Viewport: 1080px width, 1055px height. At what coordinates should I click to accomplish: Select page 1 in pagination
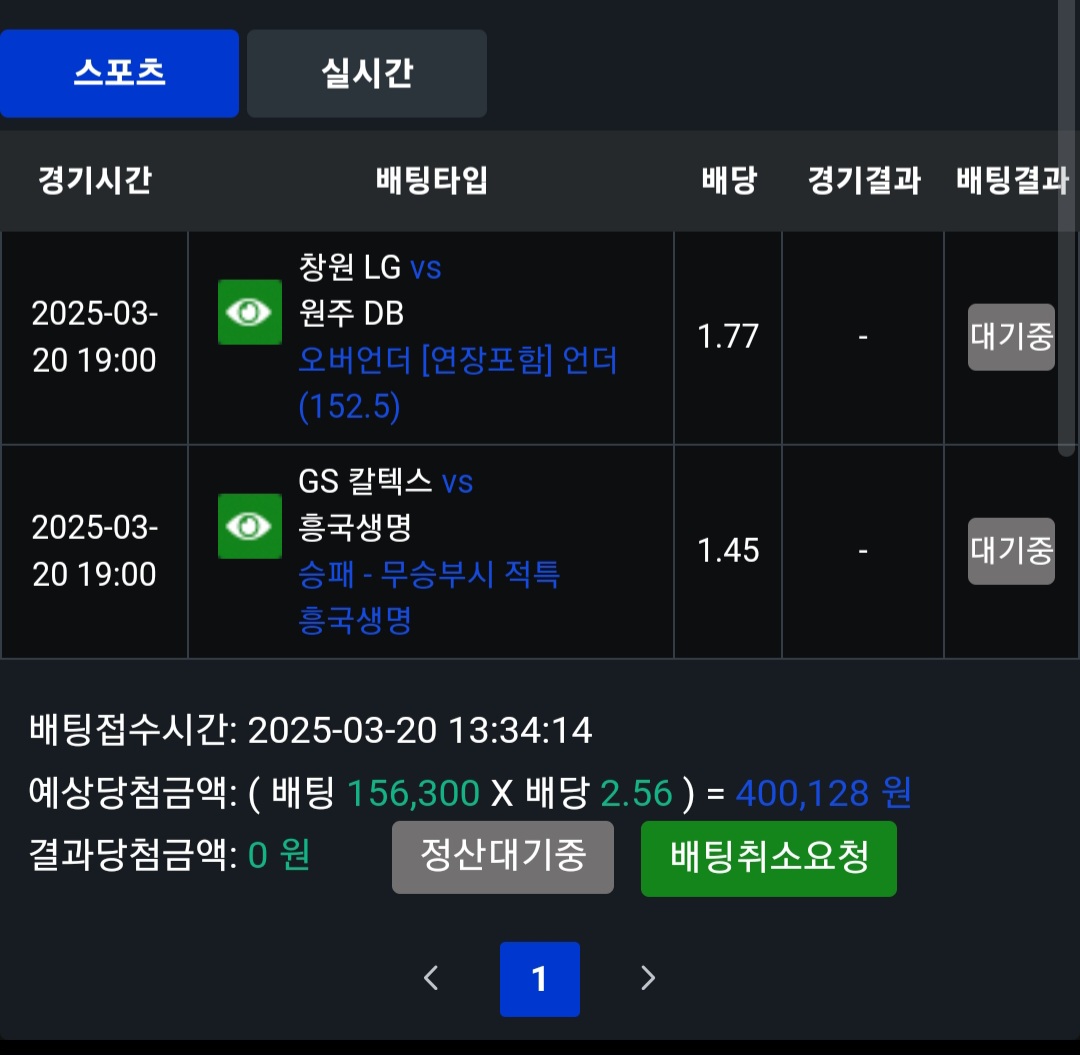click(540, 978)
